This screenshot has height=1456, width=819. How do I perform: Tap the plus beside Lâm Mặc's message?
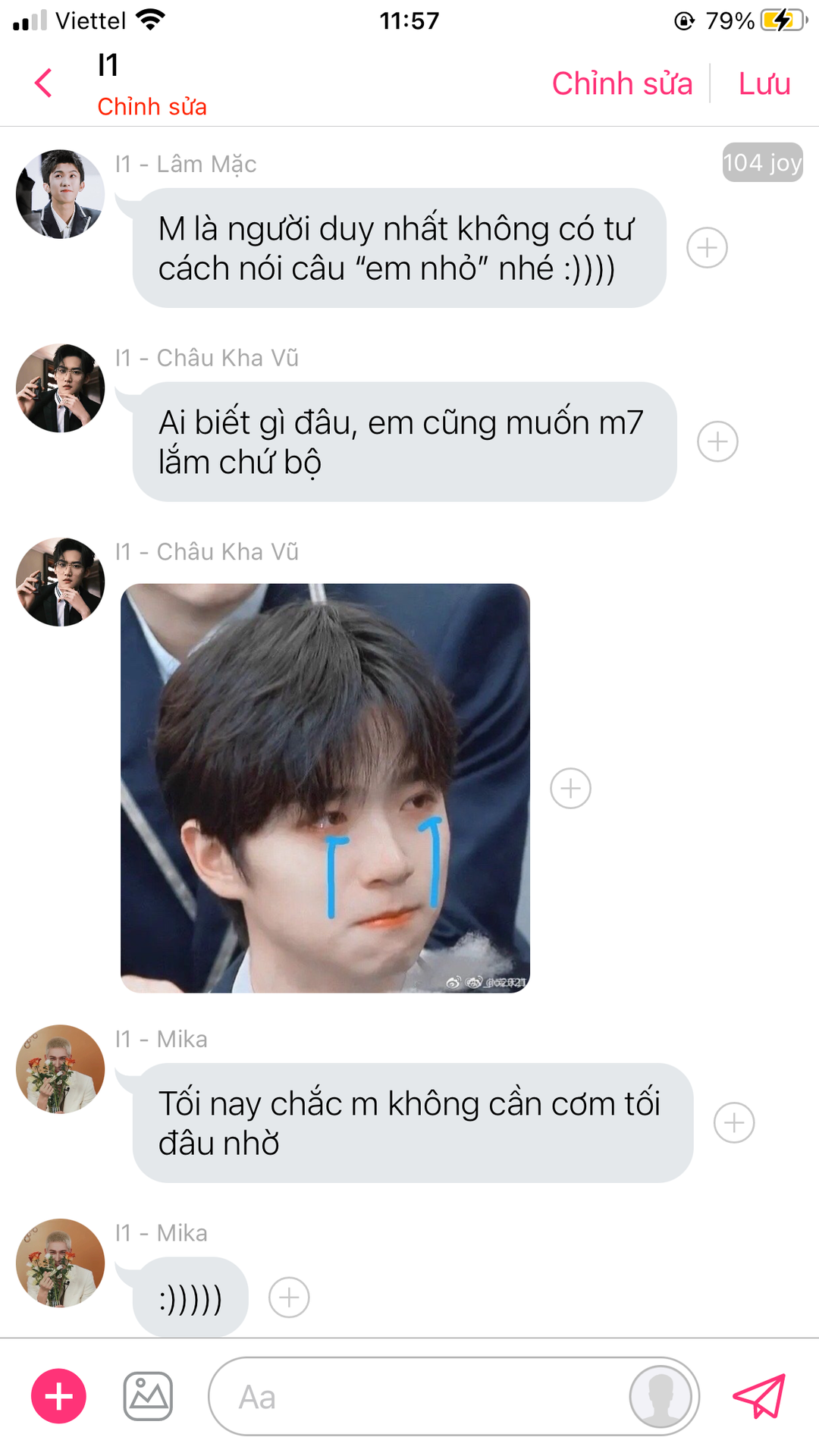707,248
